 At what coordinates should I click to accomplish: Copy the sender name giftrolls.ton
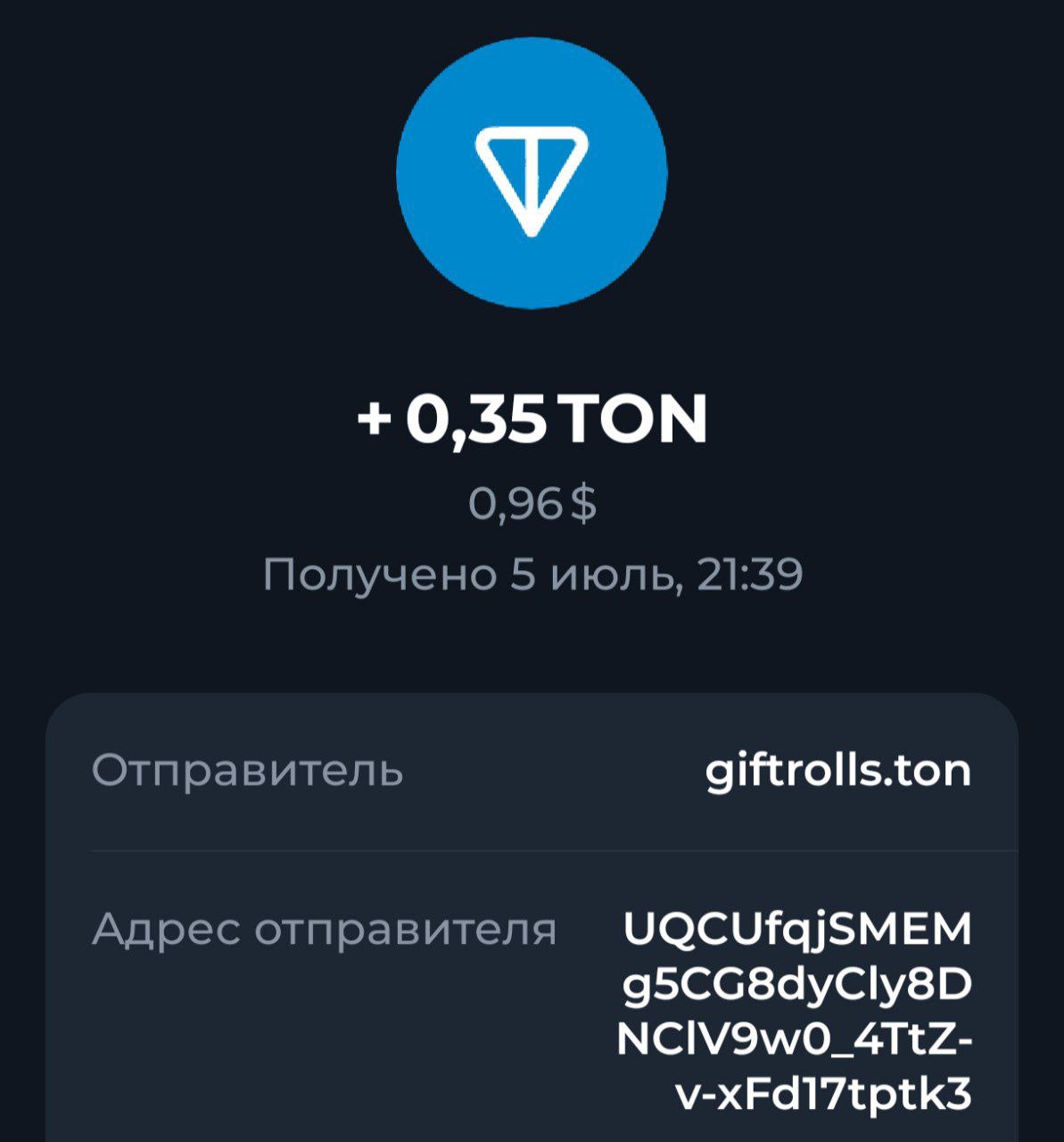837,770
